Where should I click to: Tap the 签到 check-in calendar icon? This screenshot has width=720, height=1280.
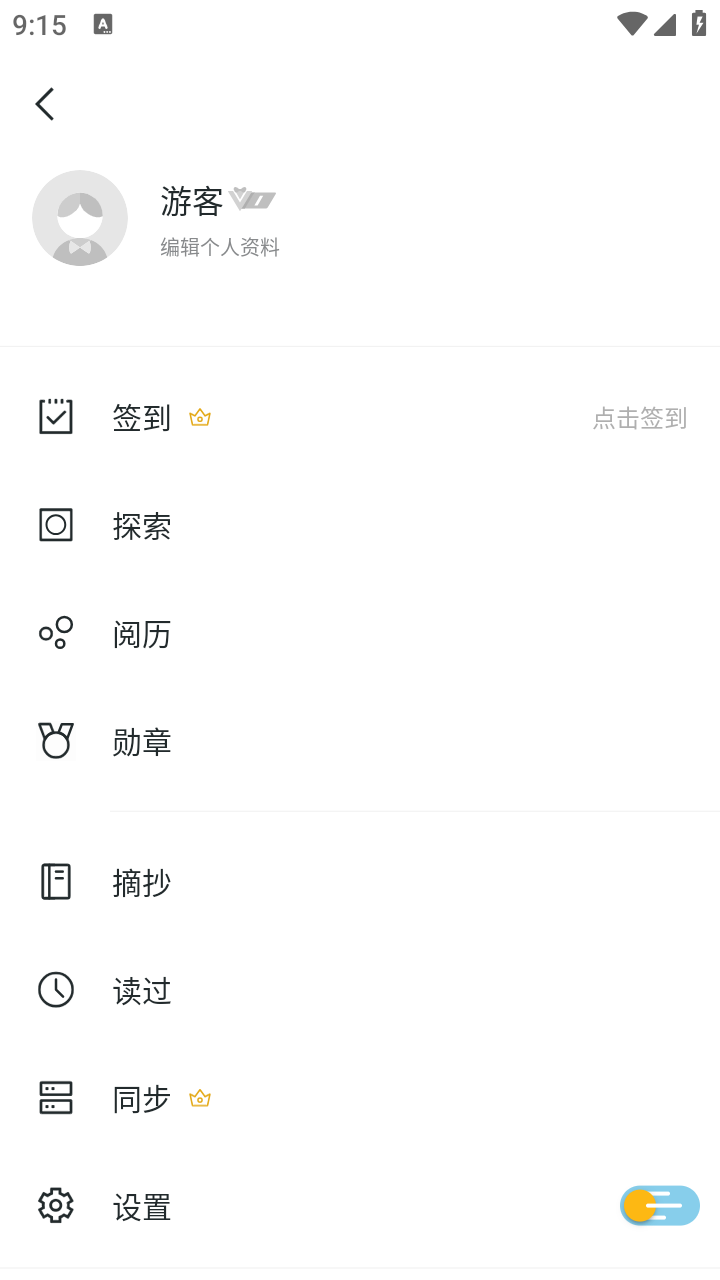(x=55, y=417)
